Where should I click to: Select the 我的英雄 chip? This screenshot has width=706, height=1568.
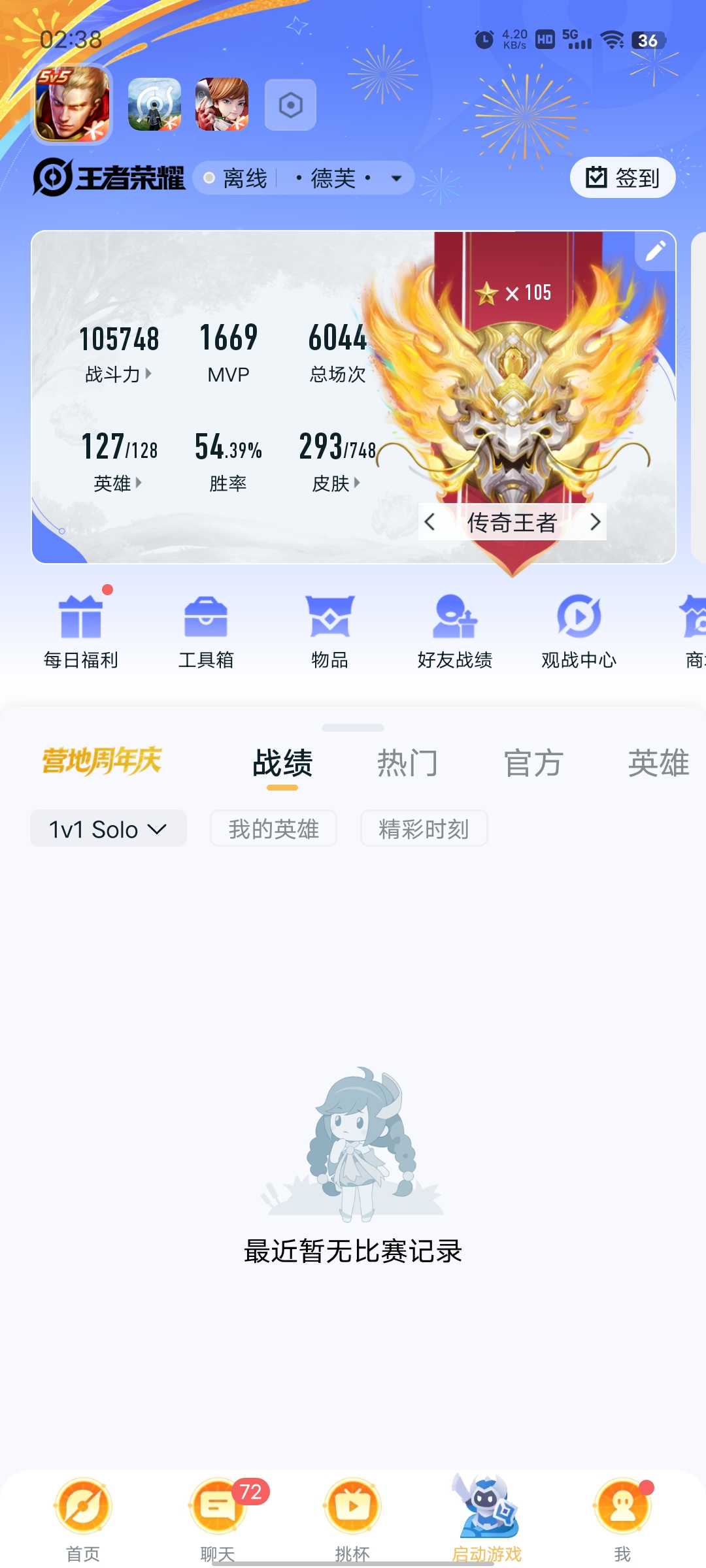[273, 829]
